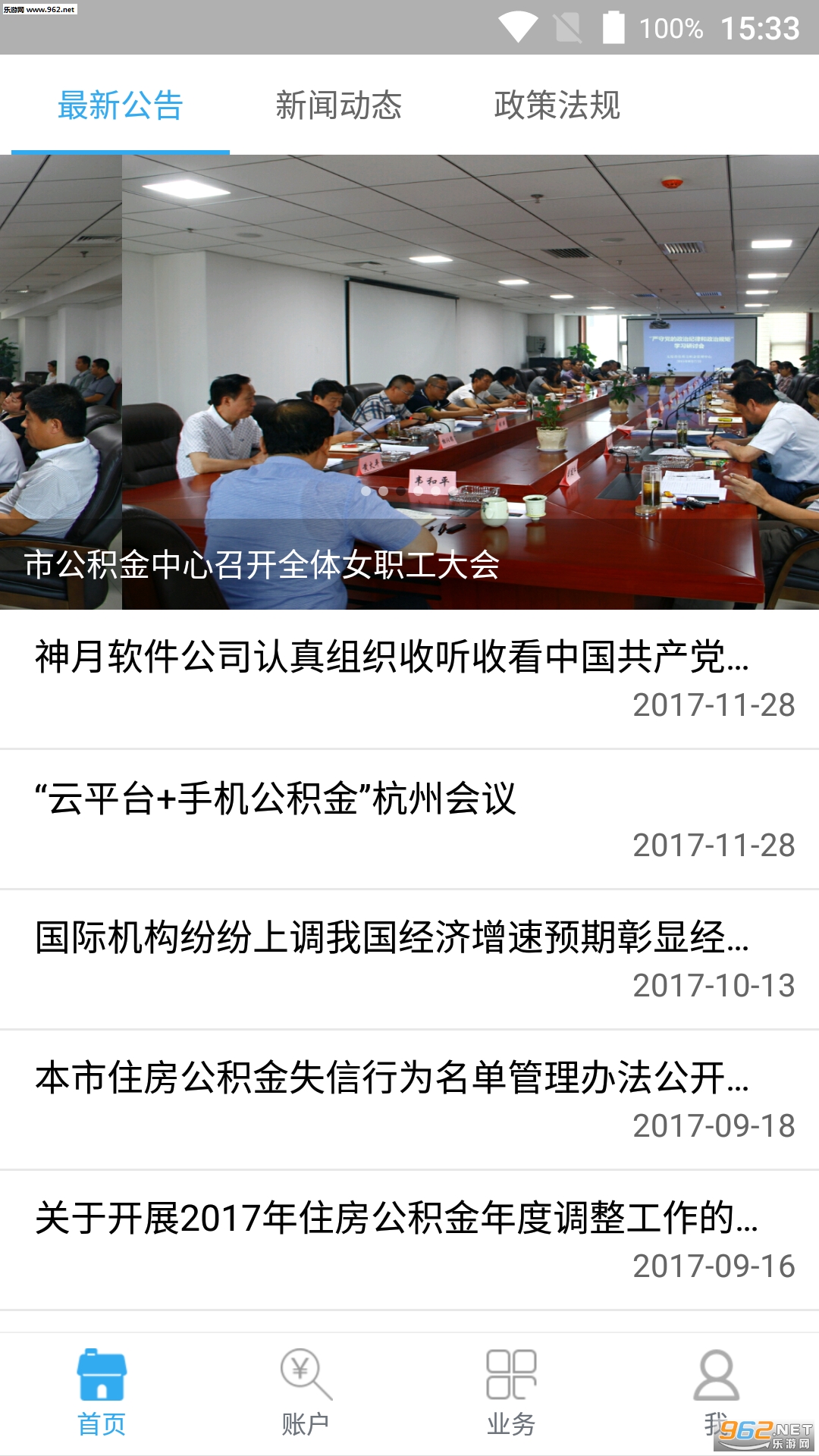The width and height of the screenshot is (819, 1456).
Task: Switch to the 账户 tab
Action: click(306, 1392)
